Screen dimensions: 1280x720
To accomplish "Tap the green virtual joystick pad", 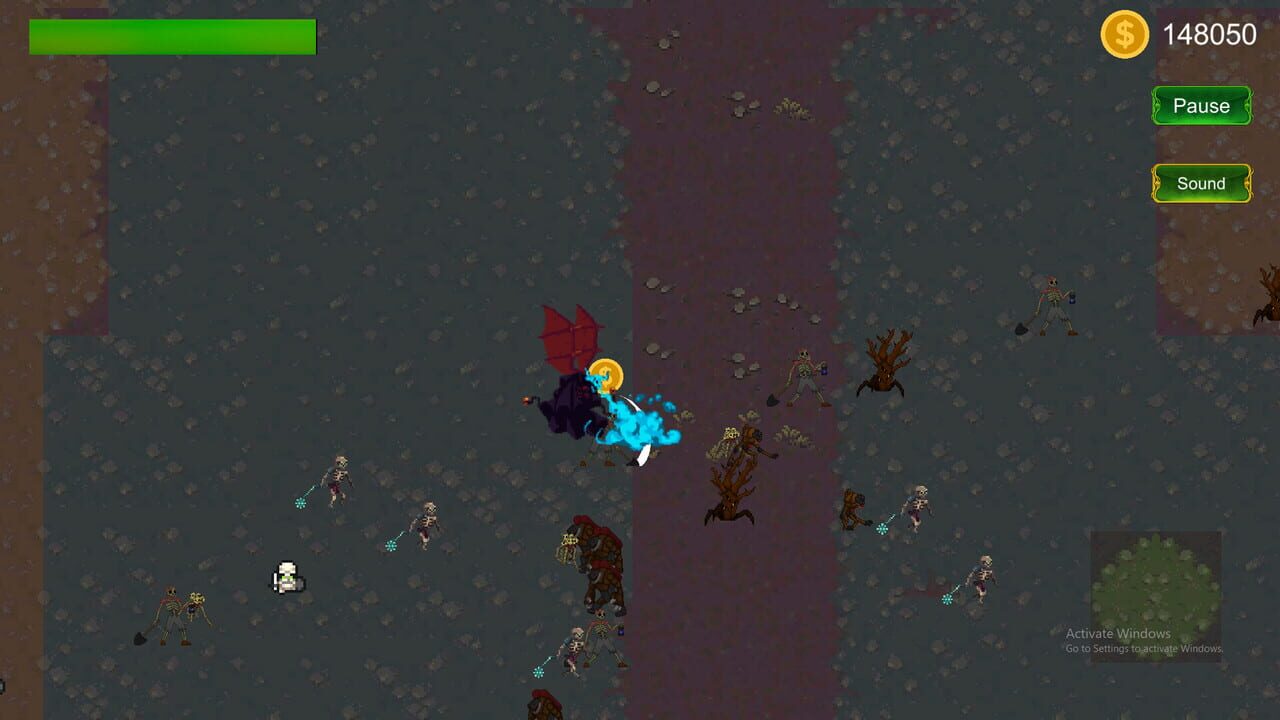I will pos(1156,596).
